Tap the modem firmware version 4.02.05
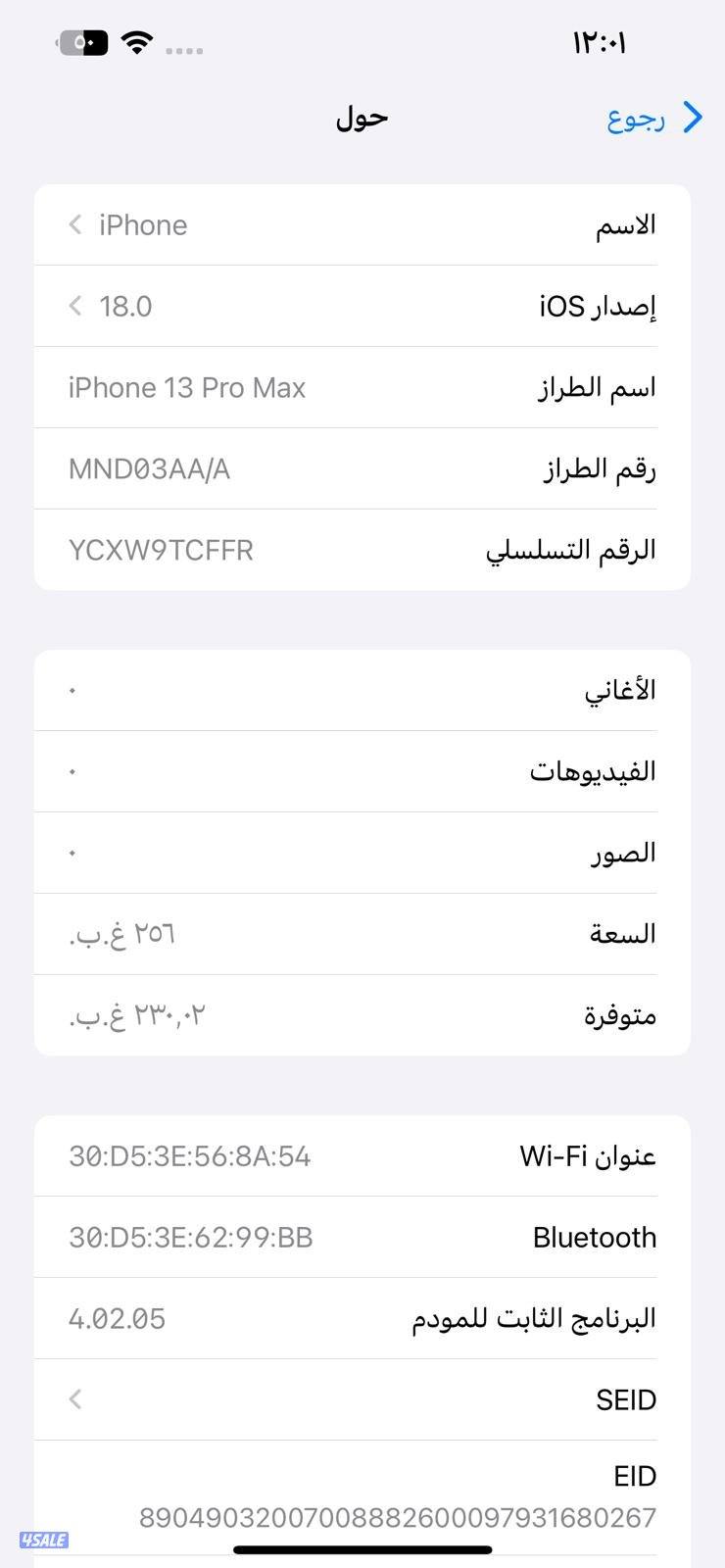This screenshot has height=1568, width=725. pyautogui.click(x=118, y=1318)
